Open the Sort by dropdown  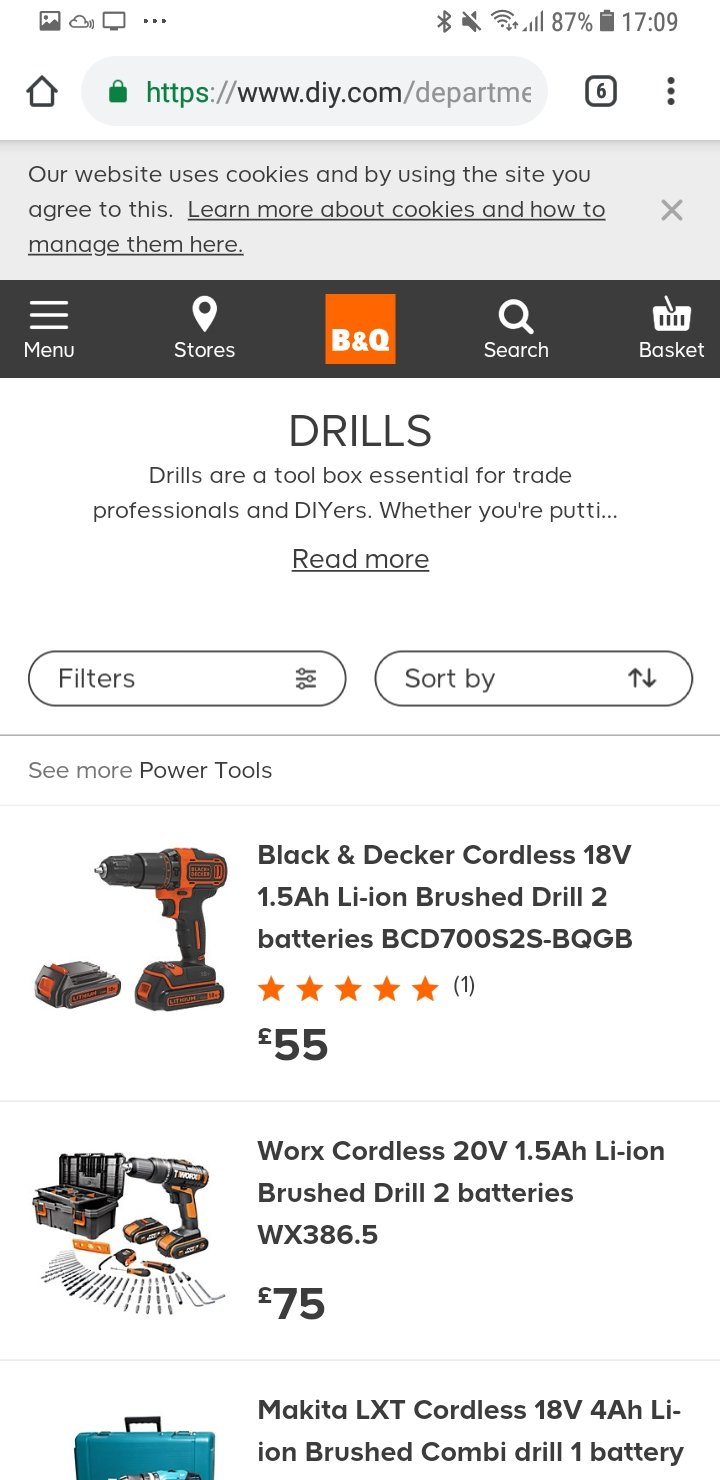pos(533,679)
